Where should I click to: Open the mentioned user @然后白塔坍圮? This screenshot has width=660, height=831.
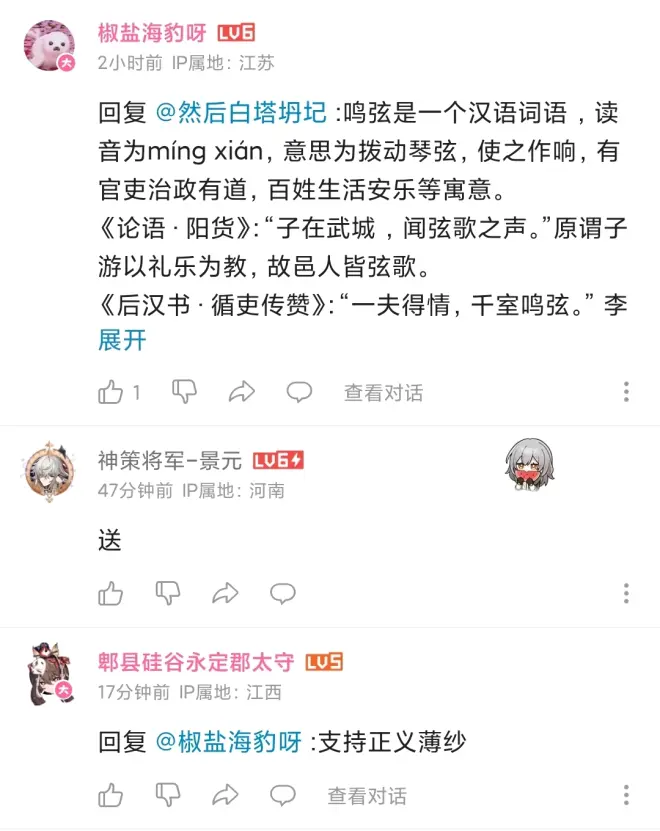[243, 113]
